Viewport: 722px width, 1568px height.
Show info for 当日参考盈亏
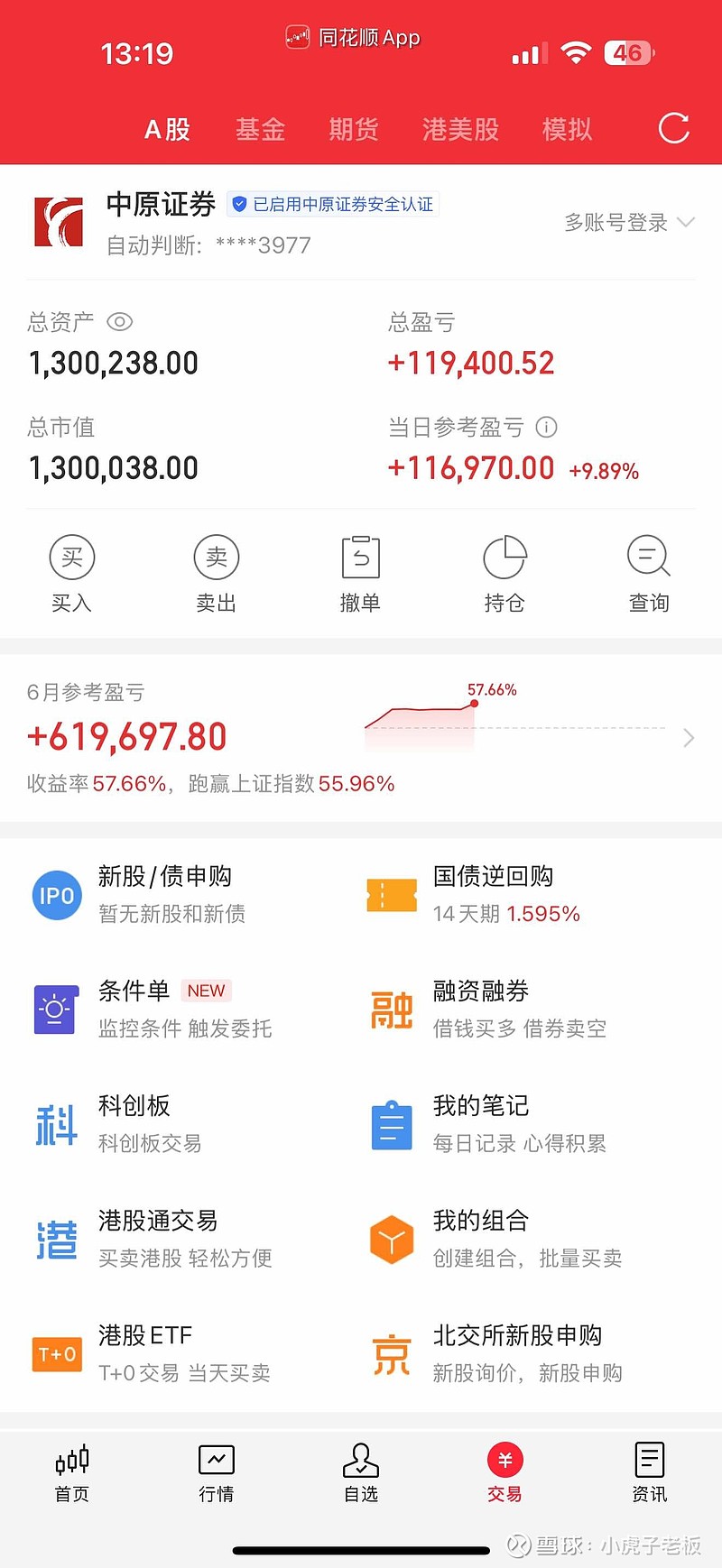(546, 427)
